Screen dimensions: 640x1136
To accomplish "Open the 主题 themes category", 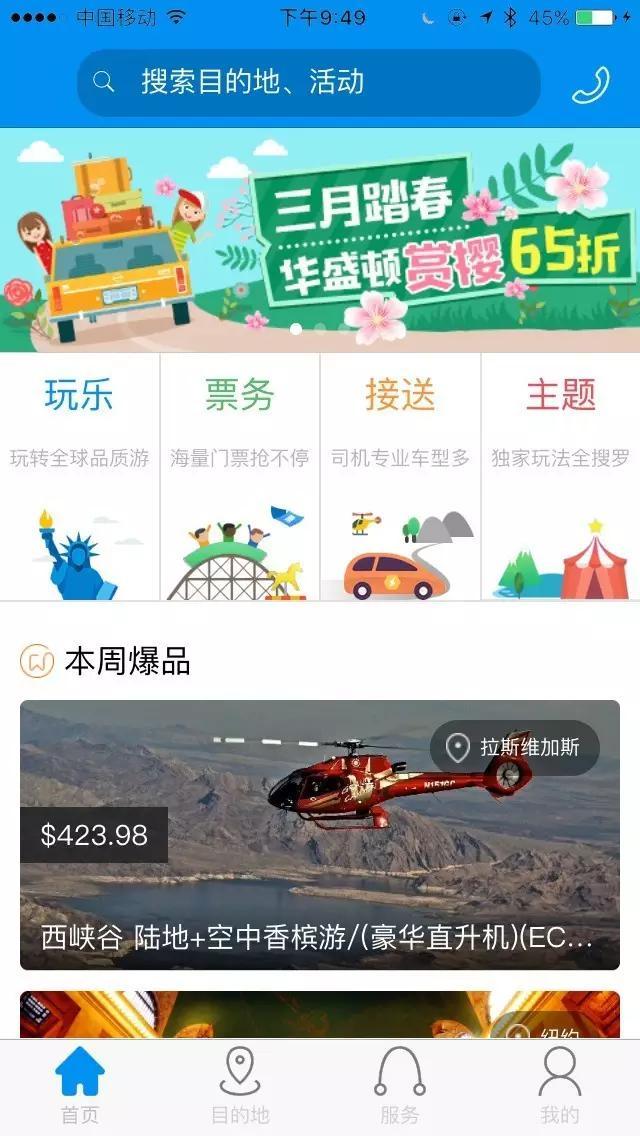I will tap(561, 476).
